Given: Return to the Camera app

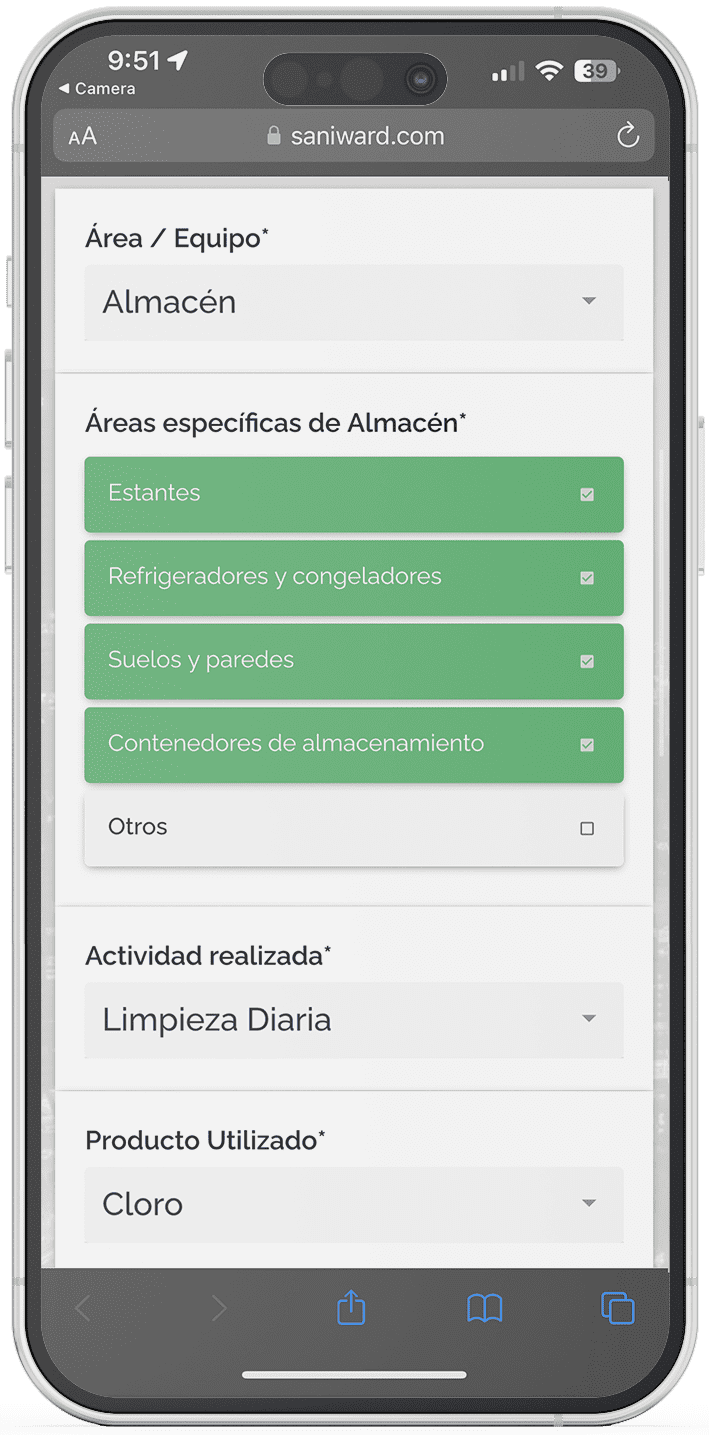Looking at the screenshot, I should 97,89.
